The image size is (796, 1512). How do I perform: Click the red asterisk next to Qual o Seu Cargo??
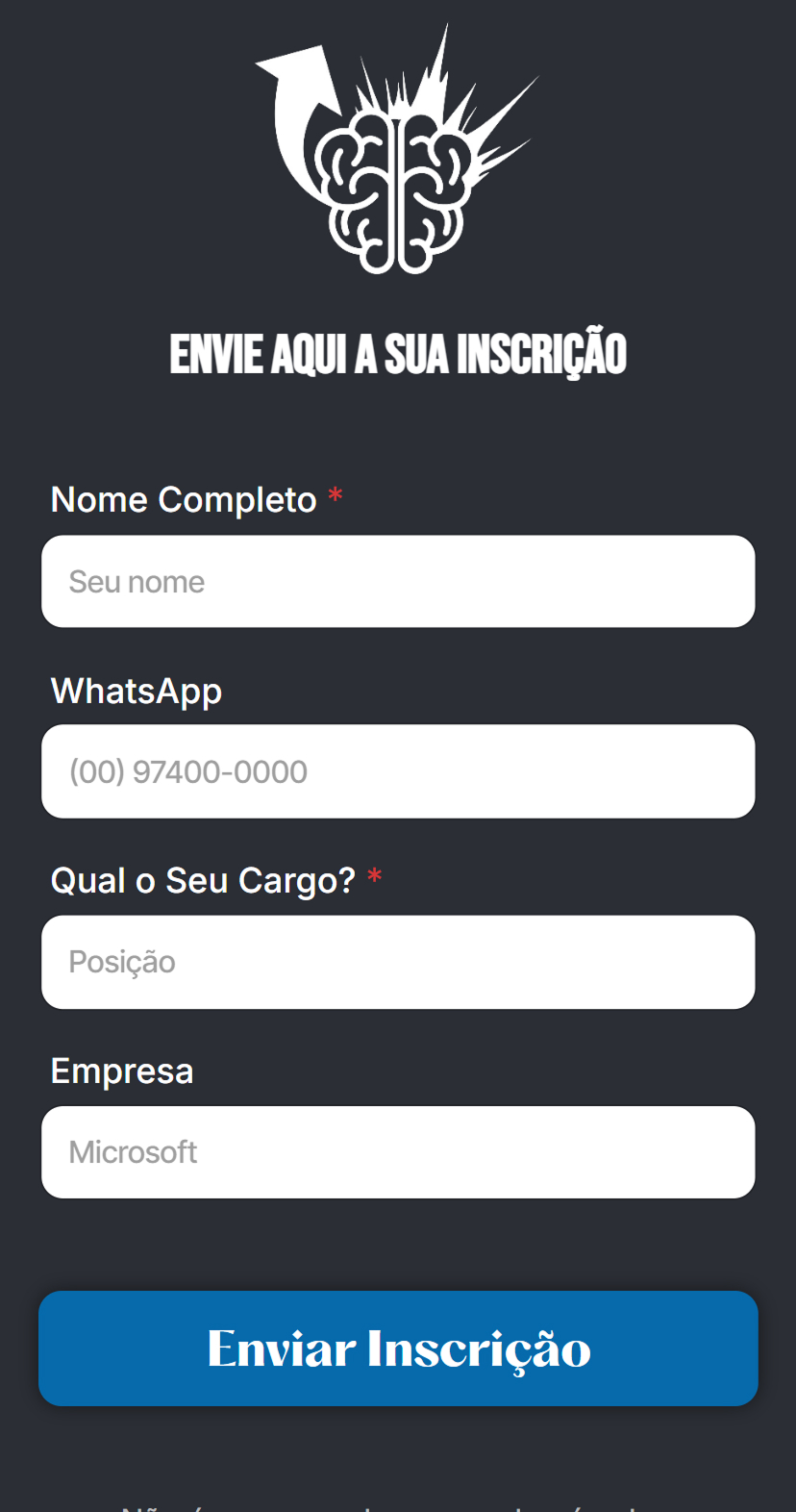coord(374,876)
